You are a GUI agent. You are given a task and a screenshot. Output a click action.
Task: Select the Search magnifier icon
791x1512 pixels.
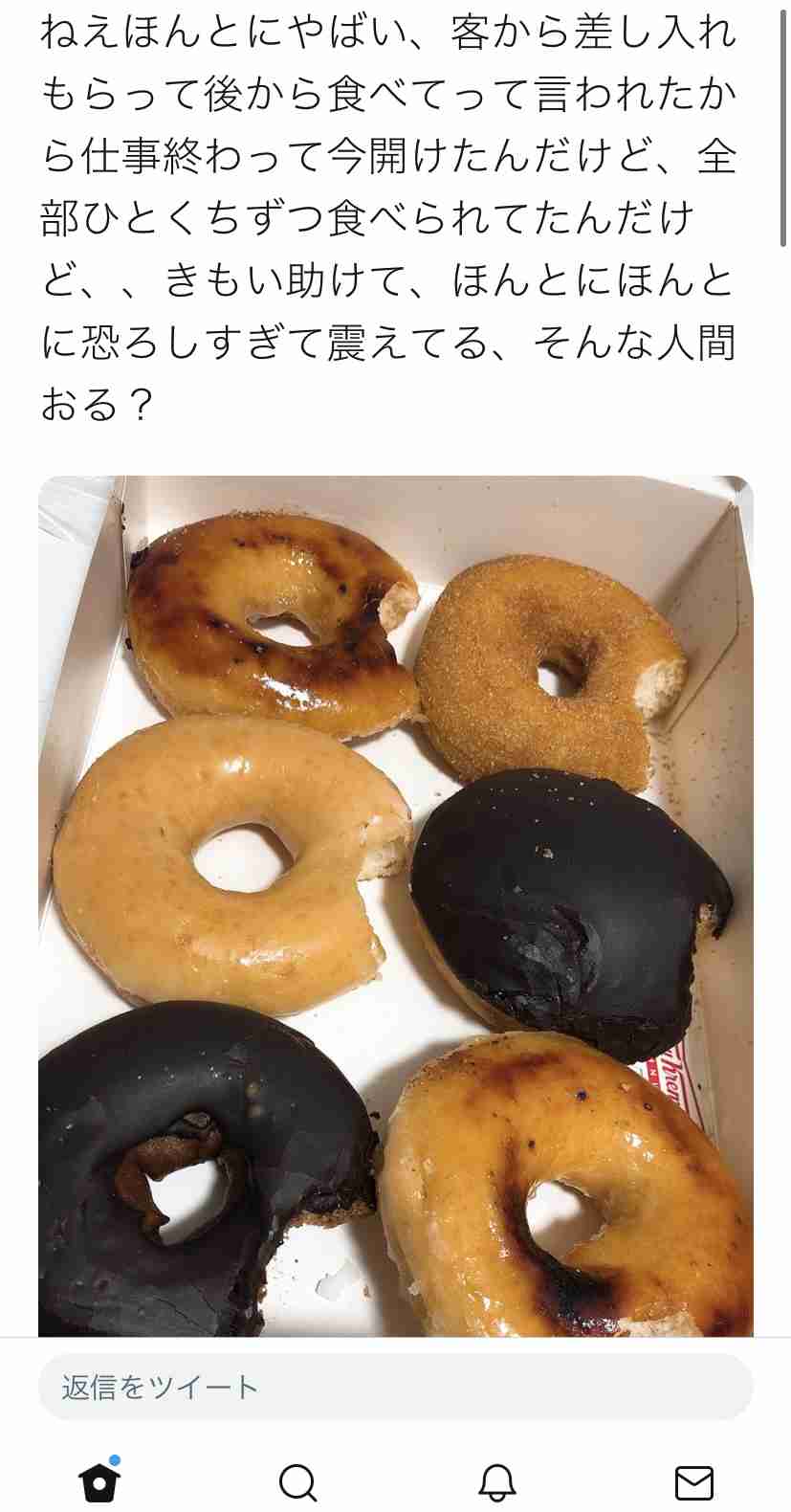click(x=297, y=1481)
